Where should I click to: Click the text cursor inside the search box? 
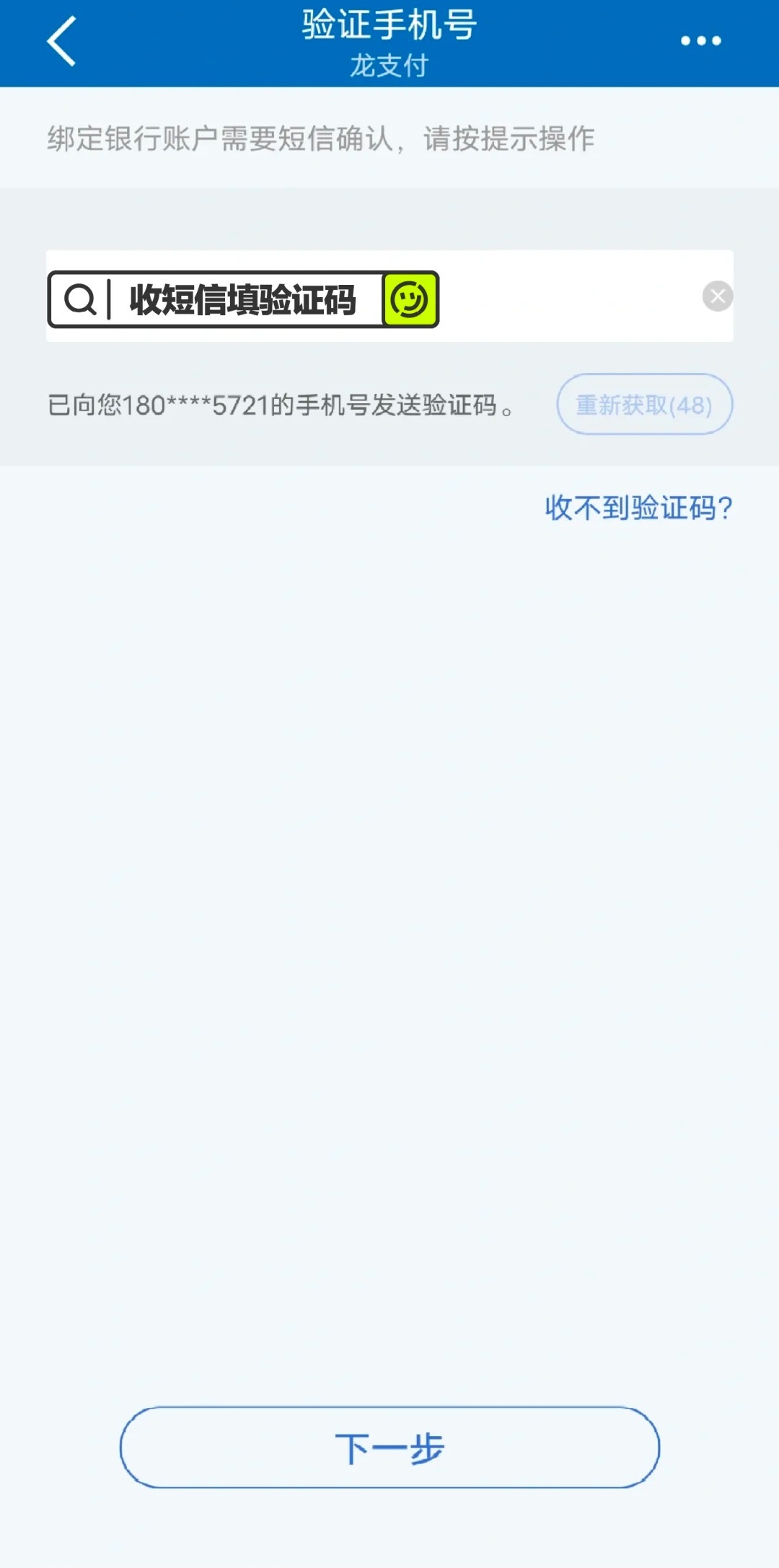tap(110, 299)
